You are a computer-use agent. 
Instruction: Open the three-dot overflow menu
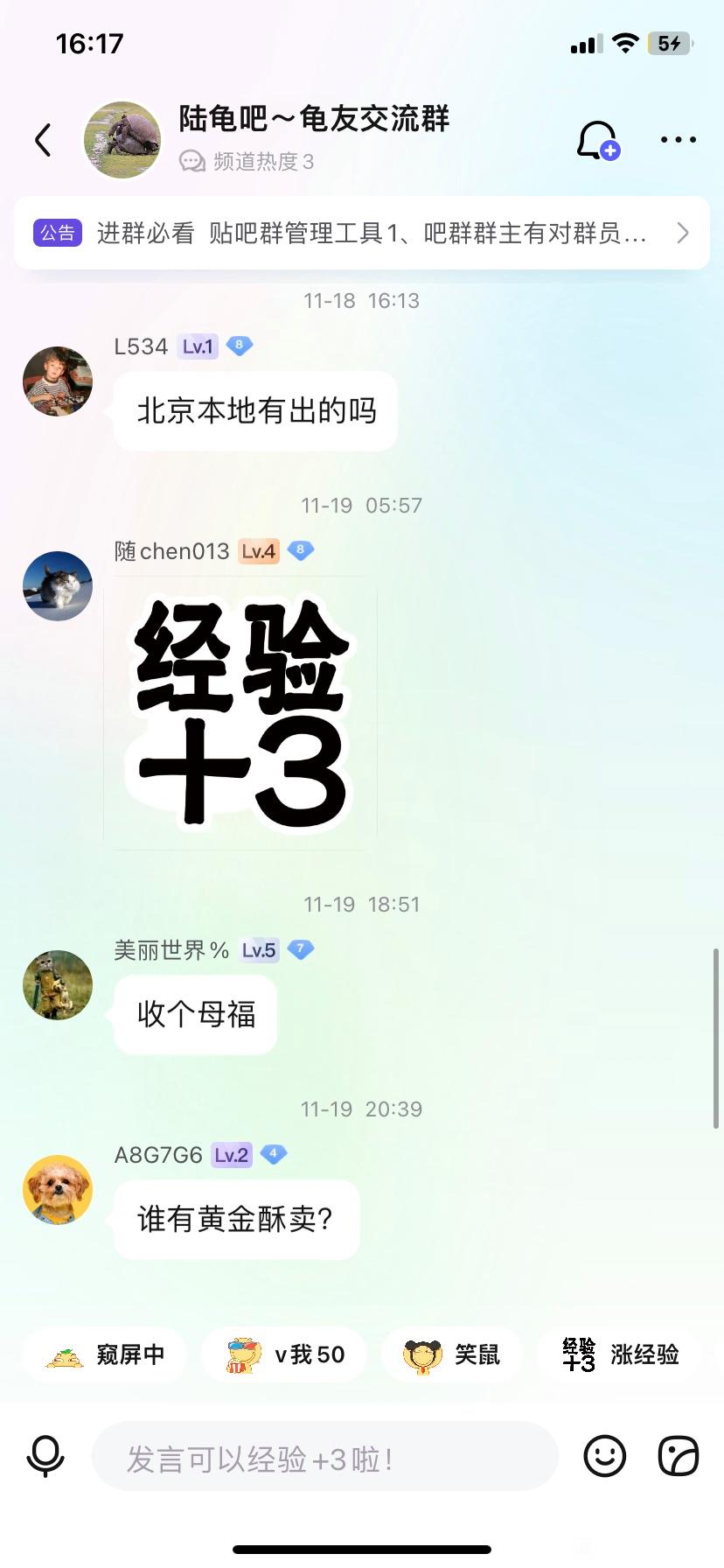click(679, 140)
